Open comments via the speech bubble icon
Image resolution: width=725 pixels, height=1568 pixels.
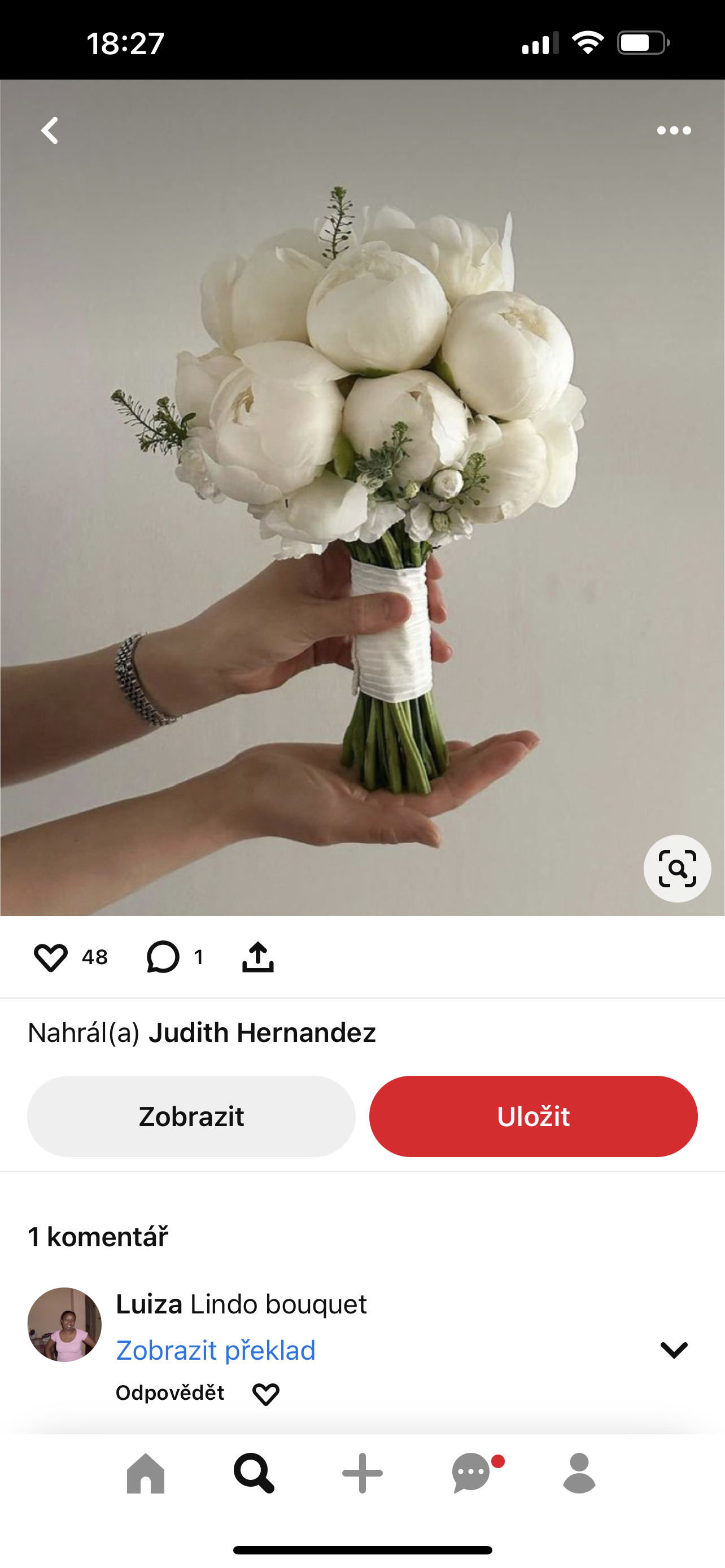[x=163, y=957]
